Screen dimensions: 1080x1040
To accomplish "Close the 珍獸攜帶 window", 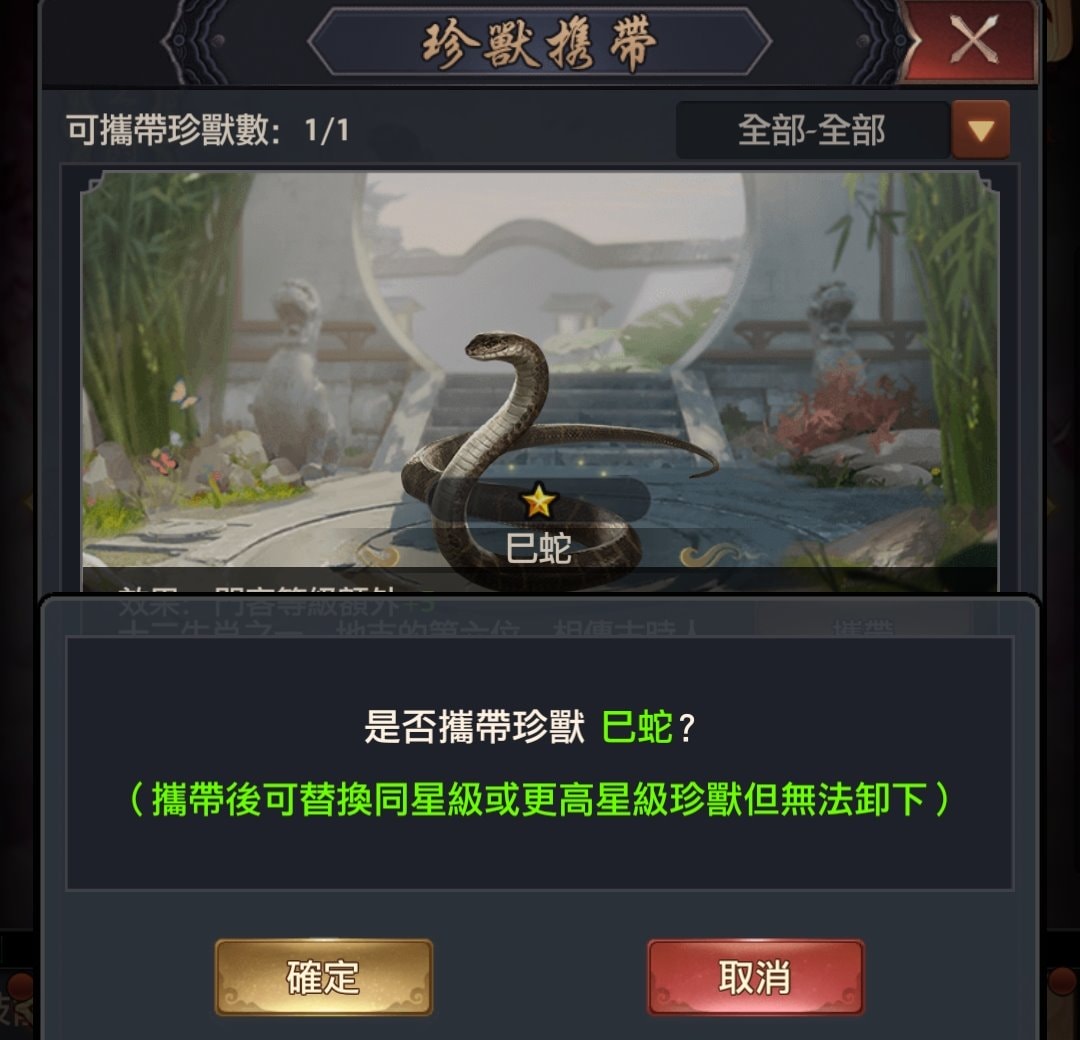I will 972,42.
